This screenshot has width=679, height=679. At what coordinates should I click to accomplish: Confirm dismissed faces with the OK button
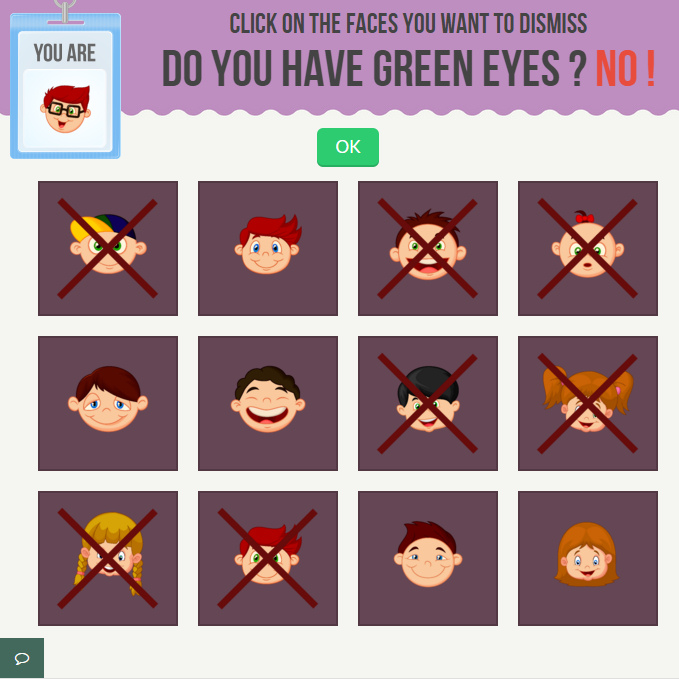(x=347, y=147)
